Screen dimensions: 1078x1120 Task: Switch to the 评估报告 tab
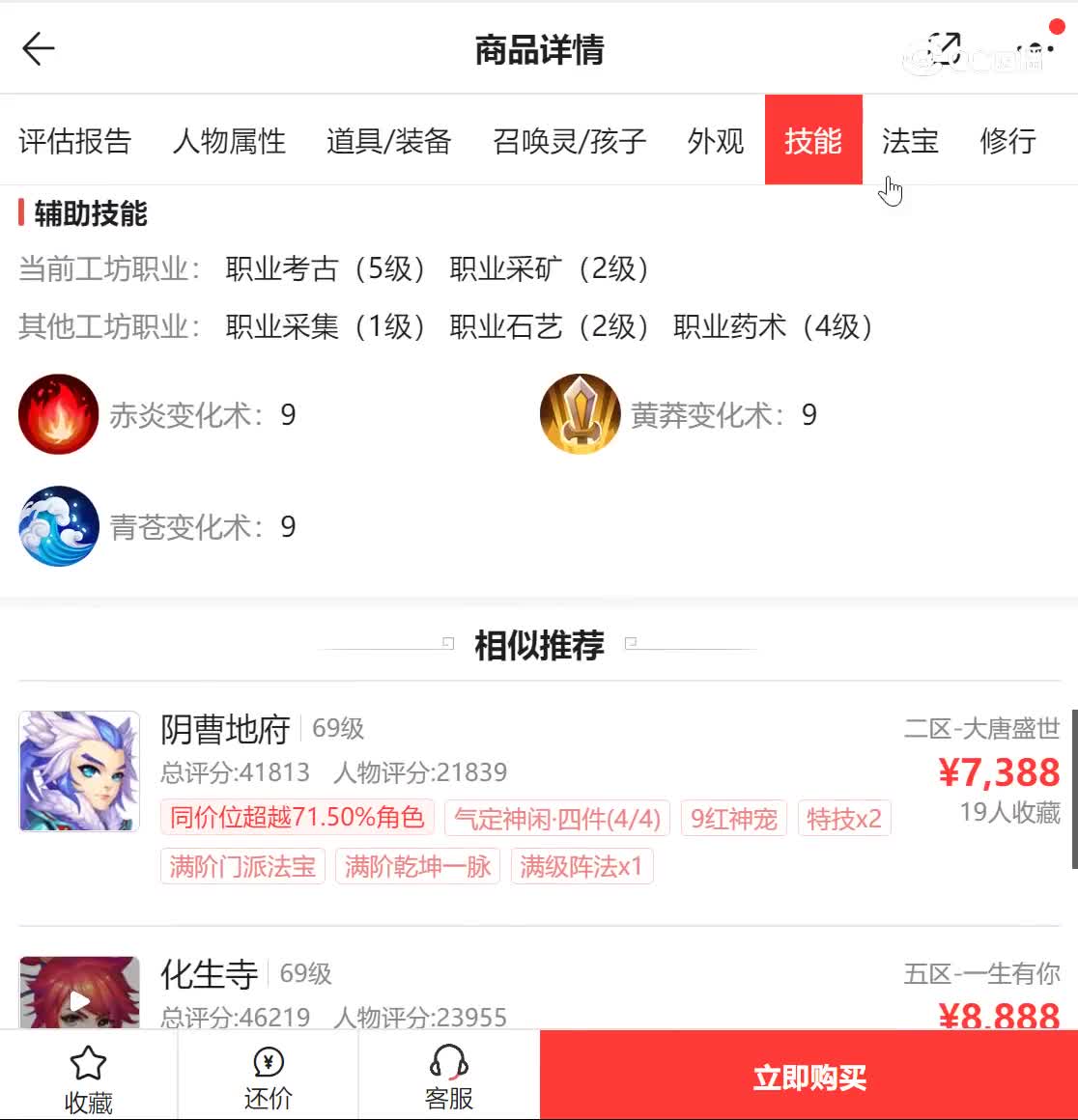click(x=74, y=141)
